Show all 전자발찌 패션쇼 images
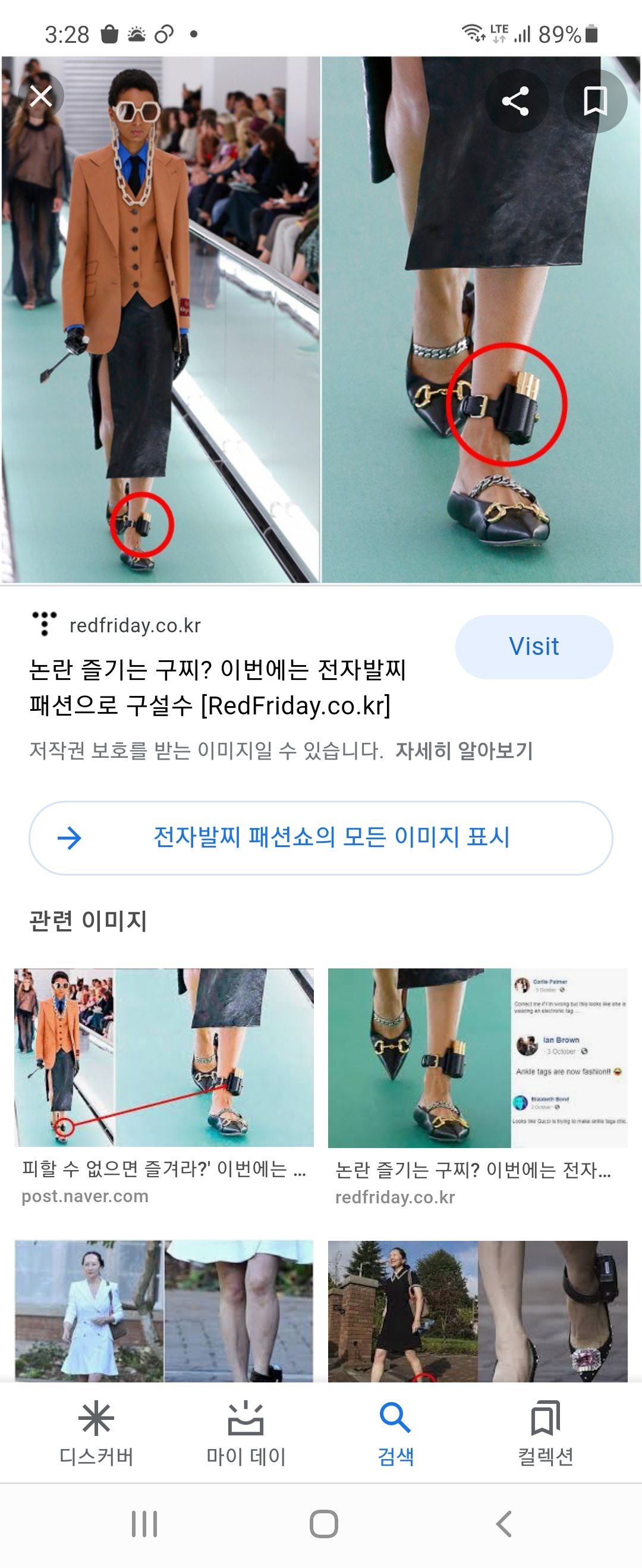The width and height of the screenshot is (642, 1568). pos(320,838)
